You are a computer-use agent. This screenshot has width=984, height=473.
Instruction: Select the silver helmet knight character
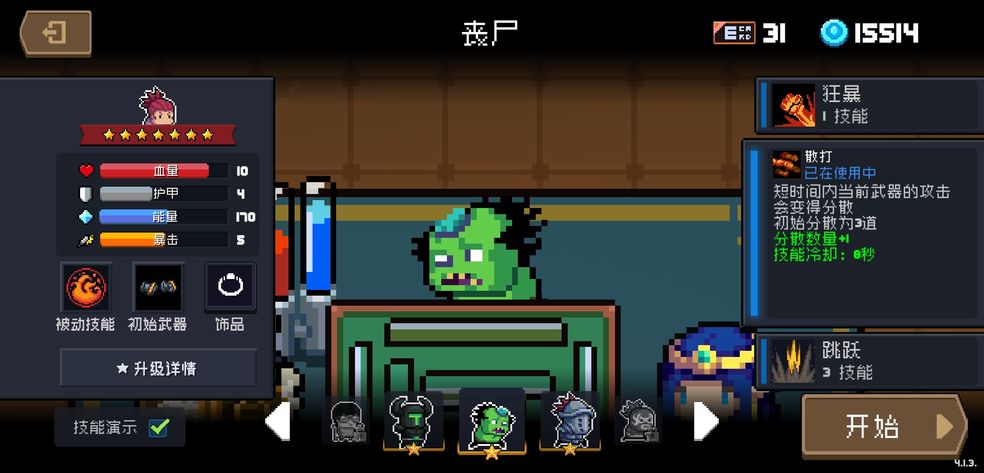569,420
